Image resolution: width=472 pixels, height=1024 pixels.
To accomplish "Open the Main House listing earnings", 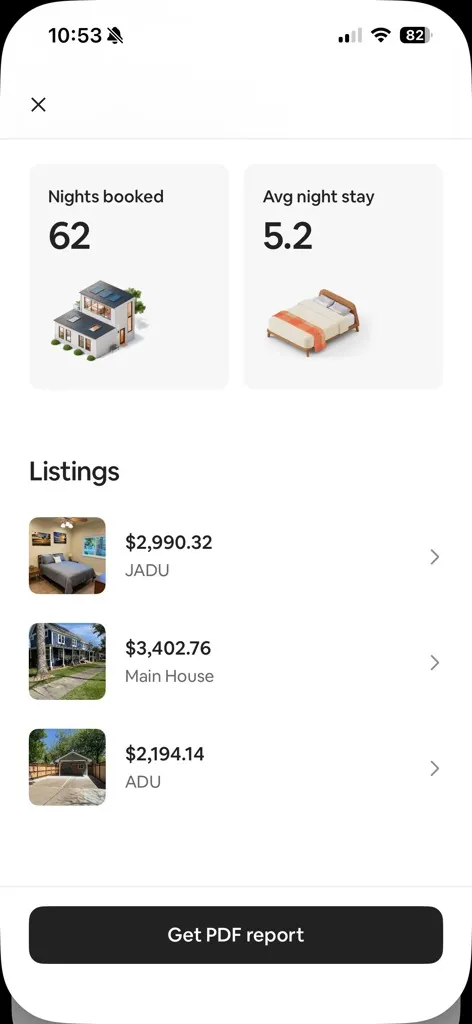I will point(236,662).
